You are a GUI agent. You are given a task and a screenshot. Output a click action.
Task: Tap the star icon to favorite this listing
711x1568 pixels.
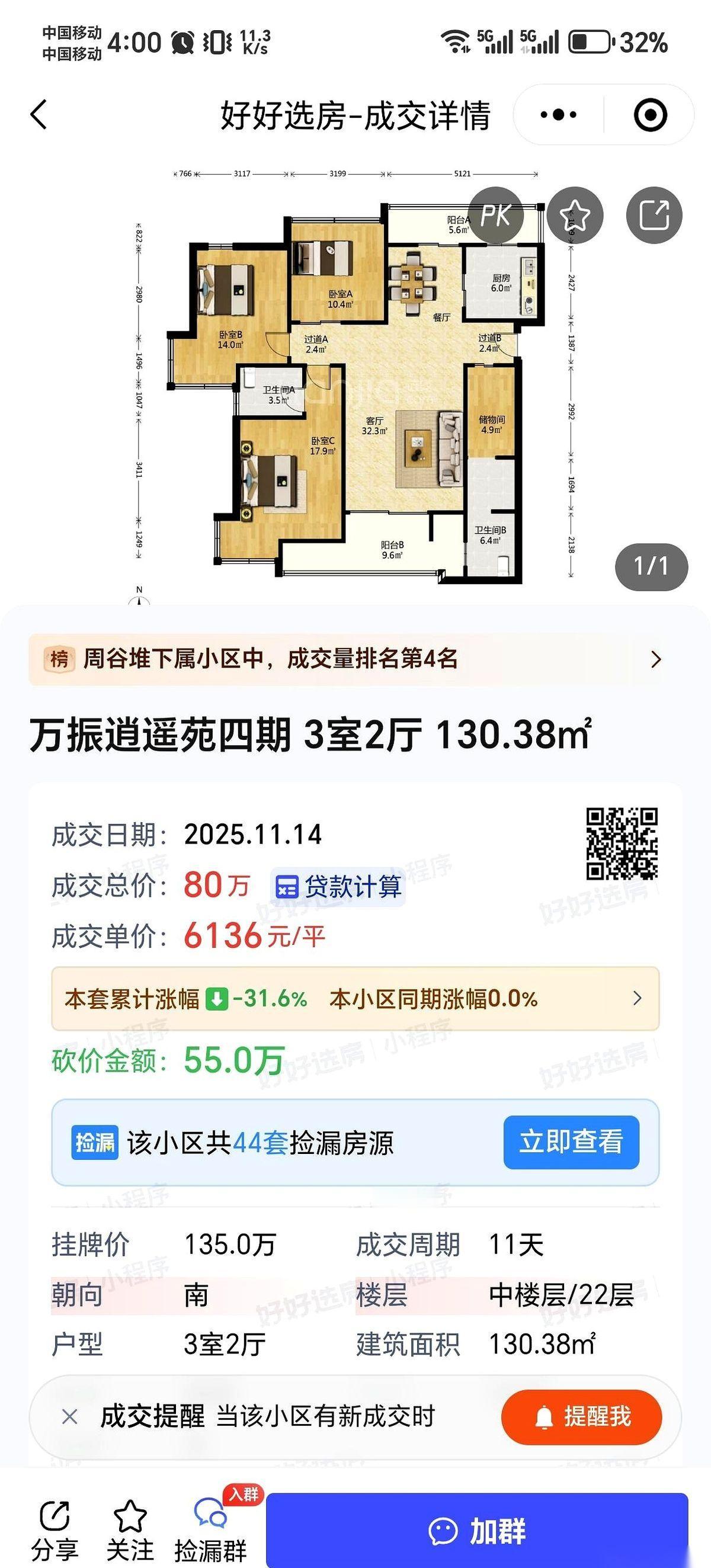pos(576,216)
